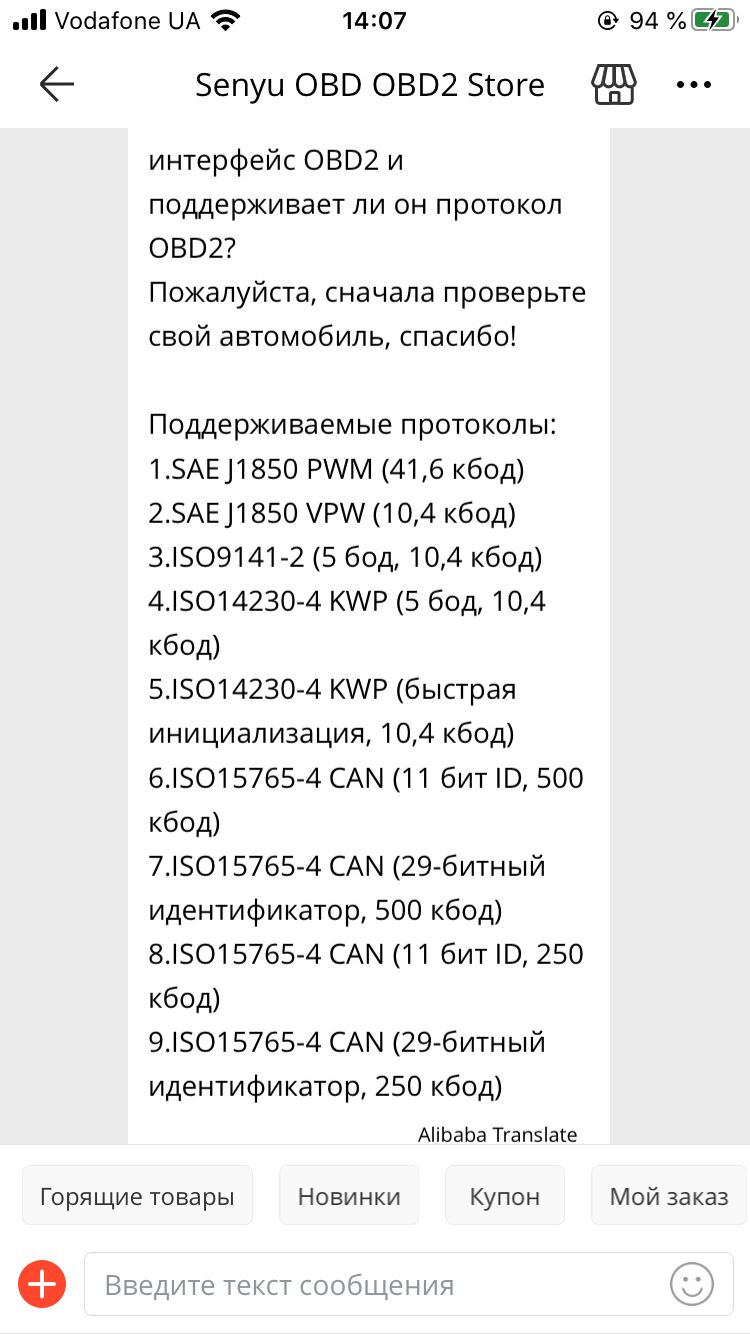This screenshot has height=1334, width=750.
Task: Open the Купон quick reply
Action: (x=505, y=1196)
